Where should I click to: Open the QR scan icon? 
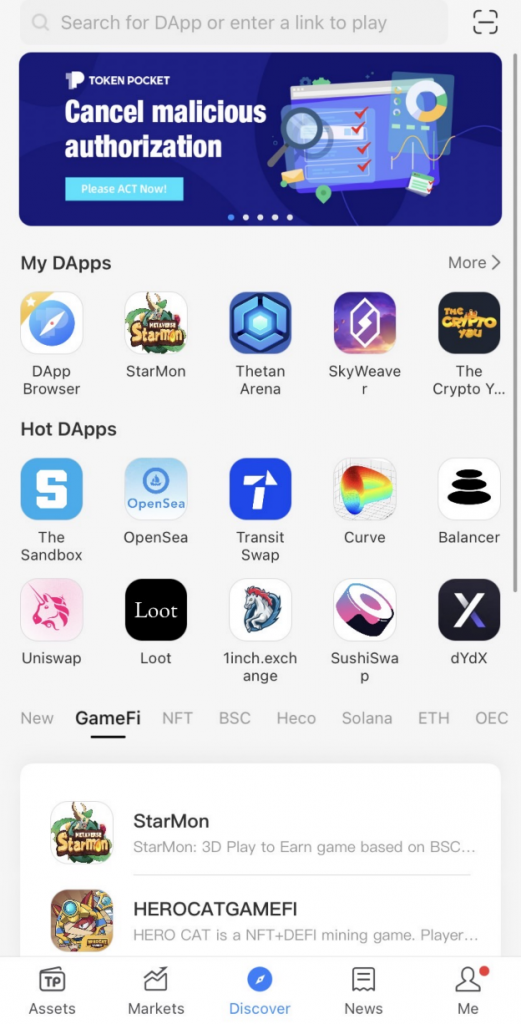point(485,23)
